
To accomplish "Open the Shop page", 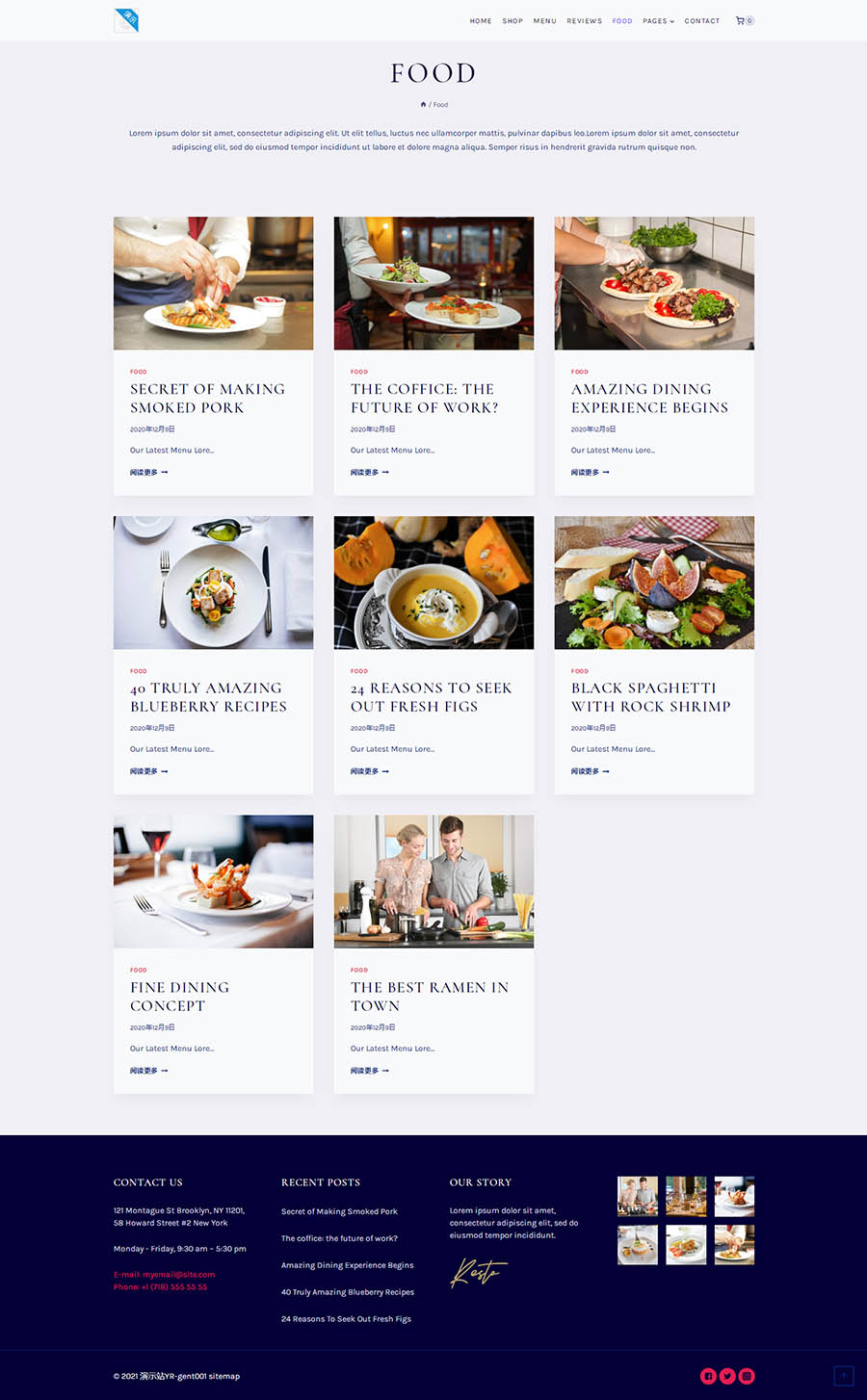I will click(512, 20).
